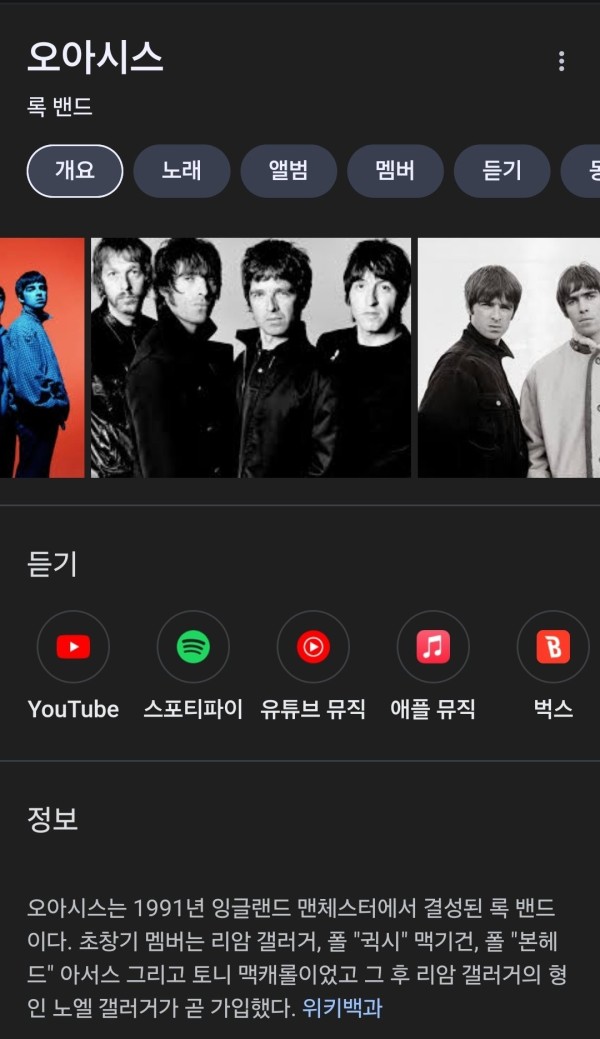Image resolution: width=600 pixels, height=1039 pixels.
Task: Open the photo of two members on white background
Action: click(510, 357)
